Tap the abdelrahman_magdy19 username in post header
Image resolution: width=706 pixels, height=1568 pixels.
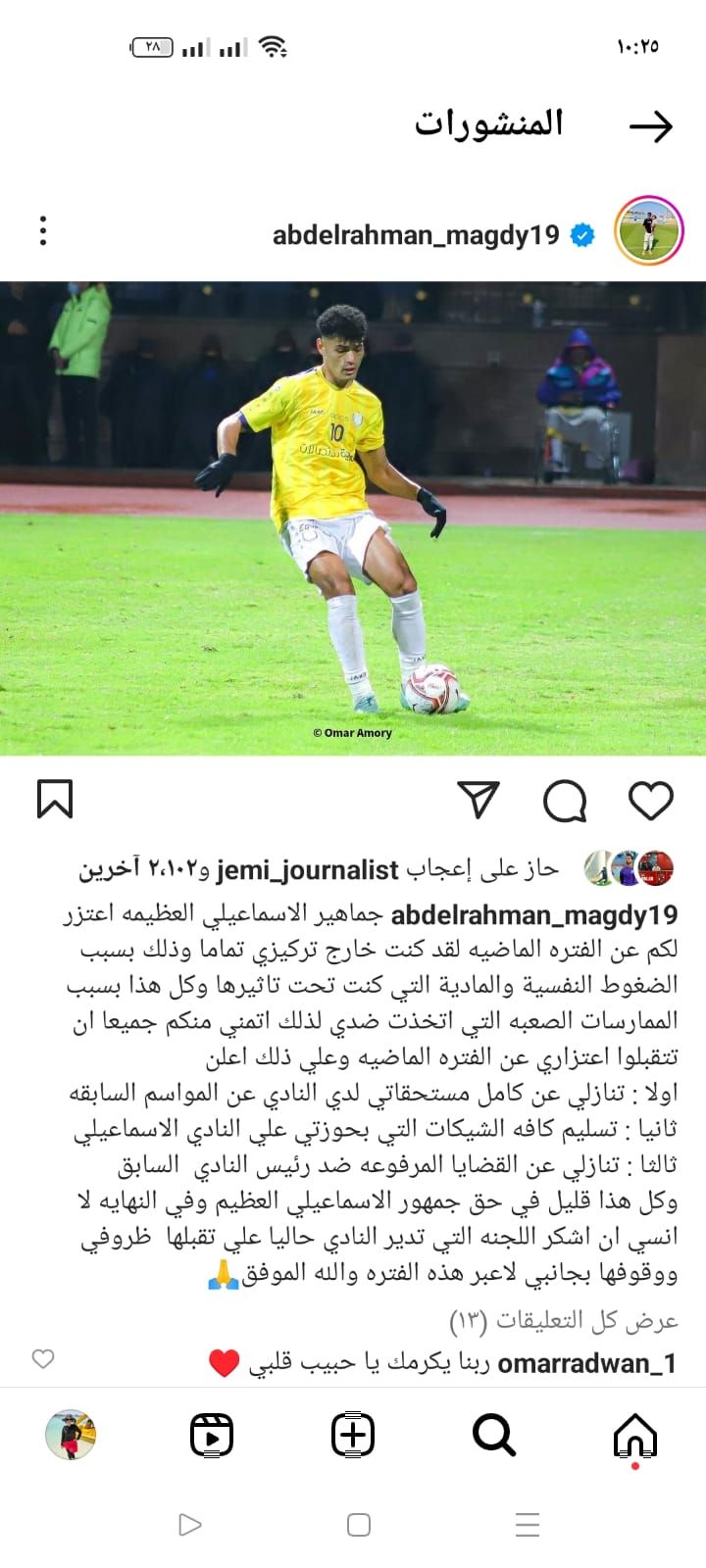(x=416, y=235)
